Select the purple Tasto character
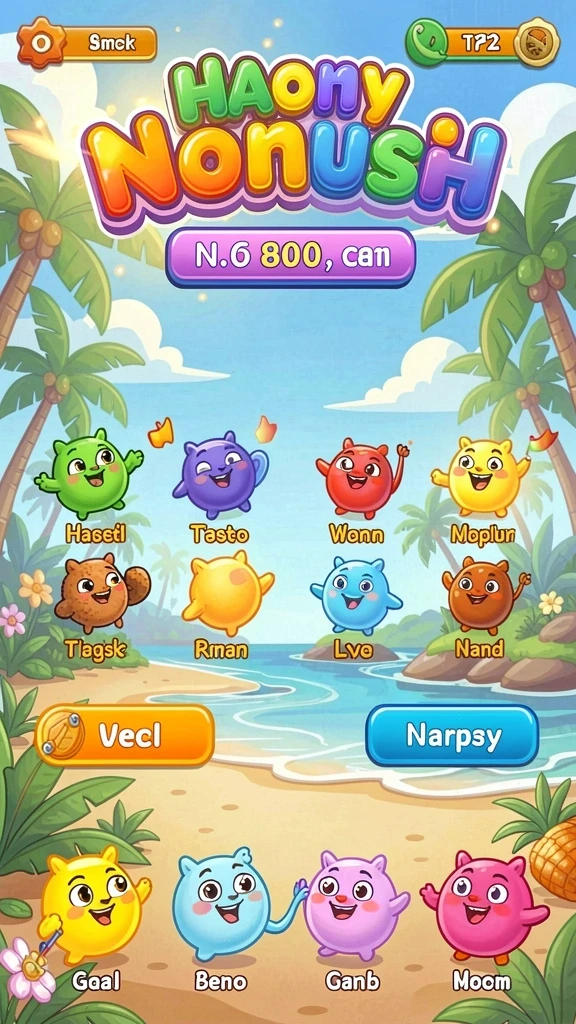Screen dimensions: 576x1024 tap(220, 474)
